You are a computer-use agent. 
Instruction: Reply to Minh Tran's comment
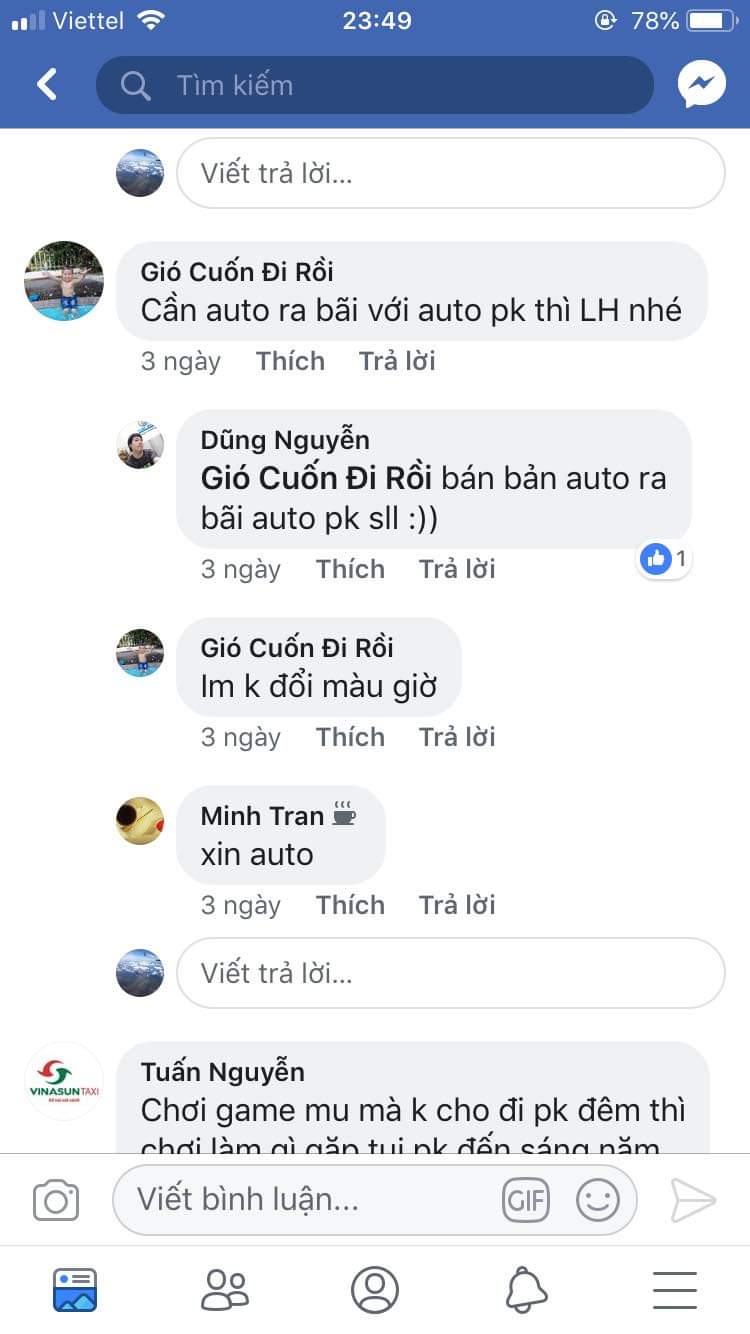[457, 905]
